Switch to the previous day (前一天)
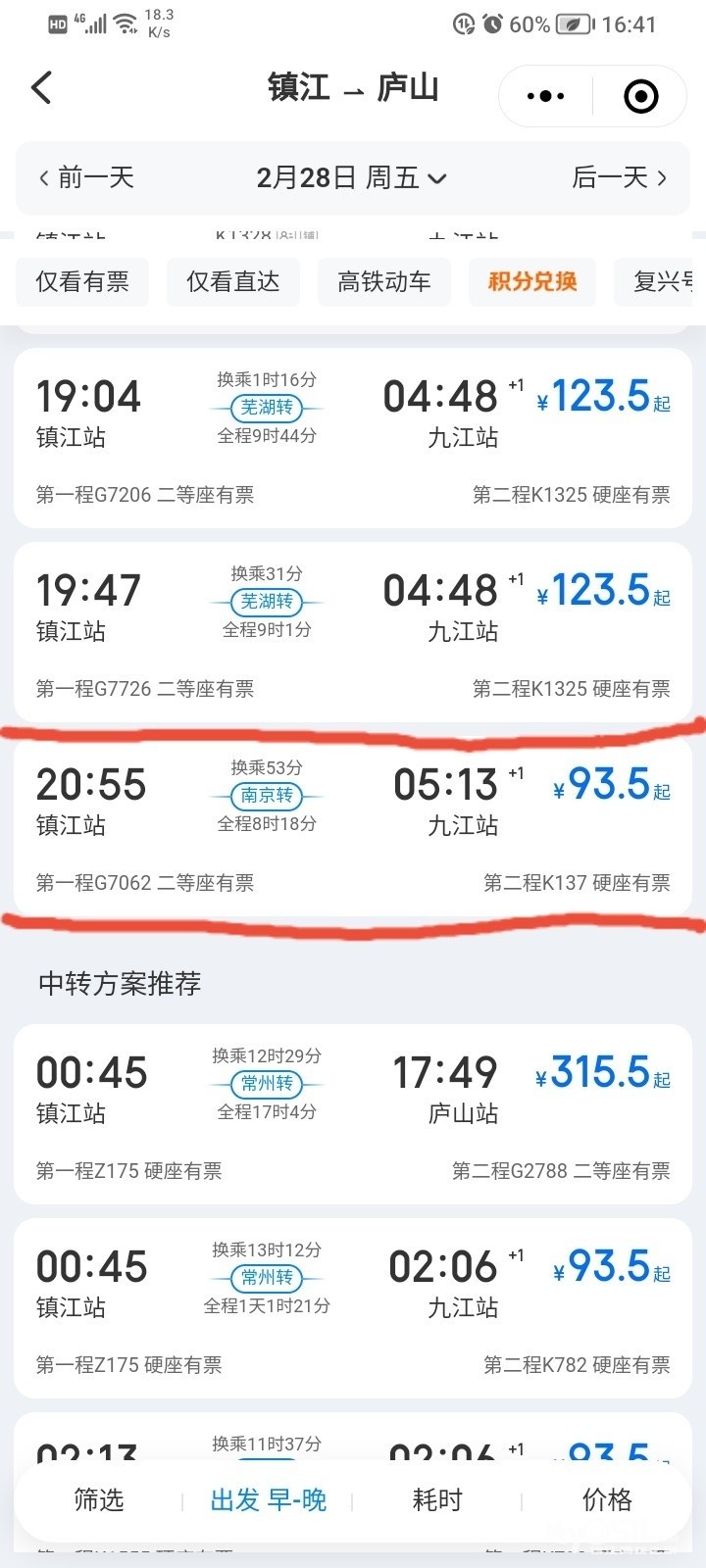This screenshot has height=1568, width=706. [x=86, y=177]
